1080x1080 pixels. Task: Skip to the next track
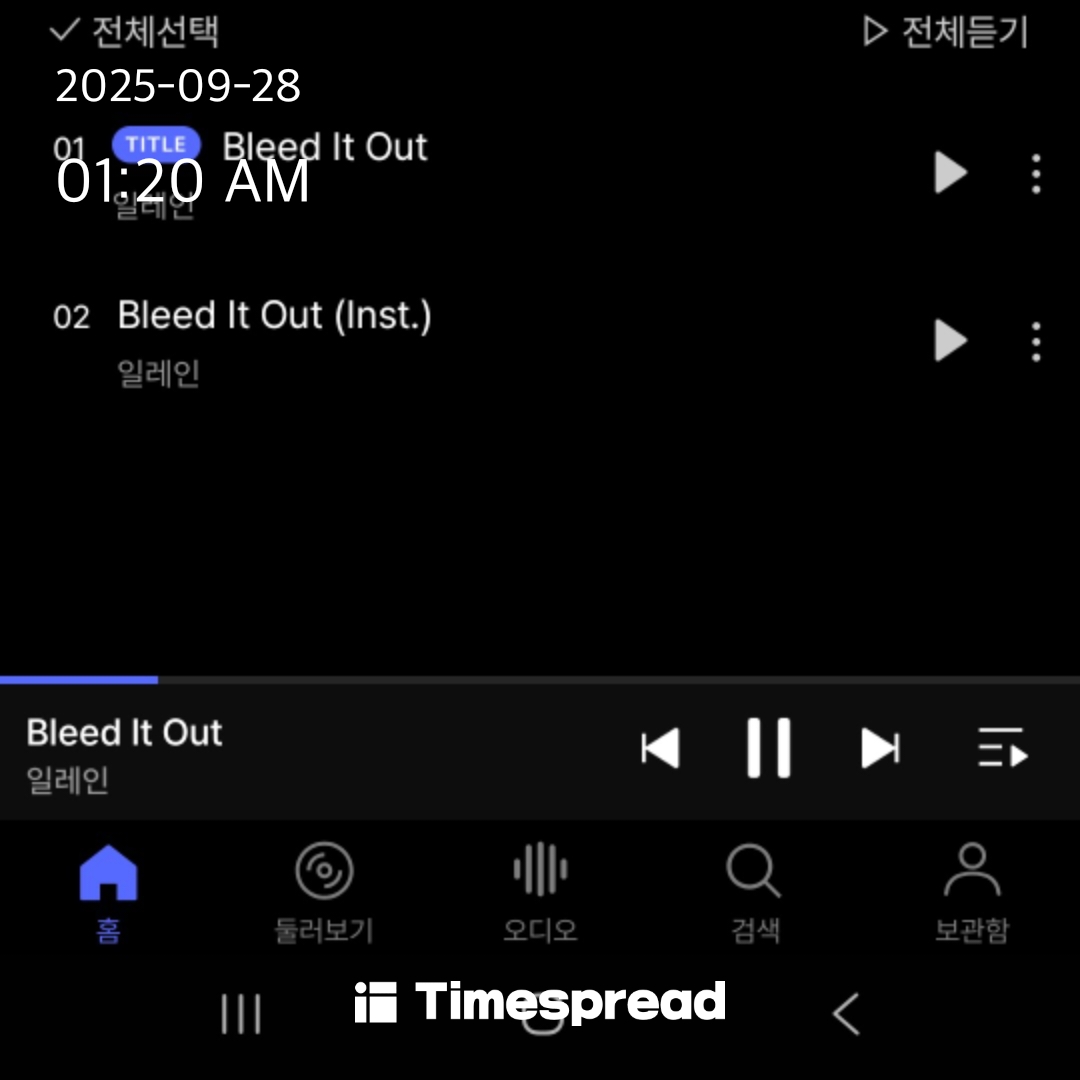(880, 748)
